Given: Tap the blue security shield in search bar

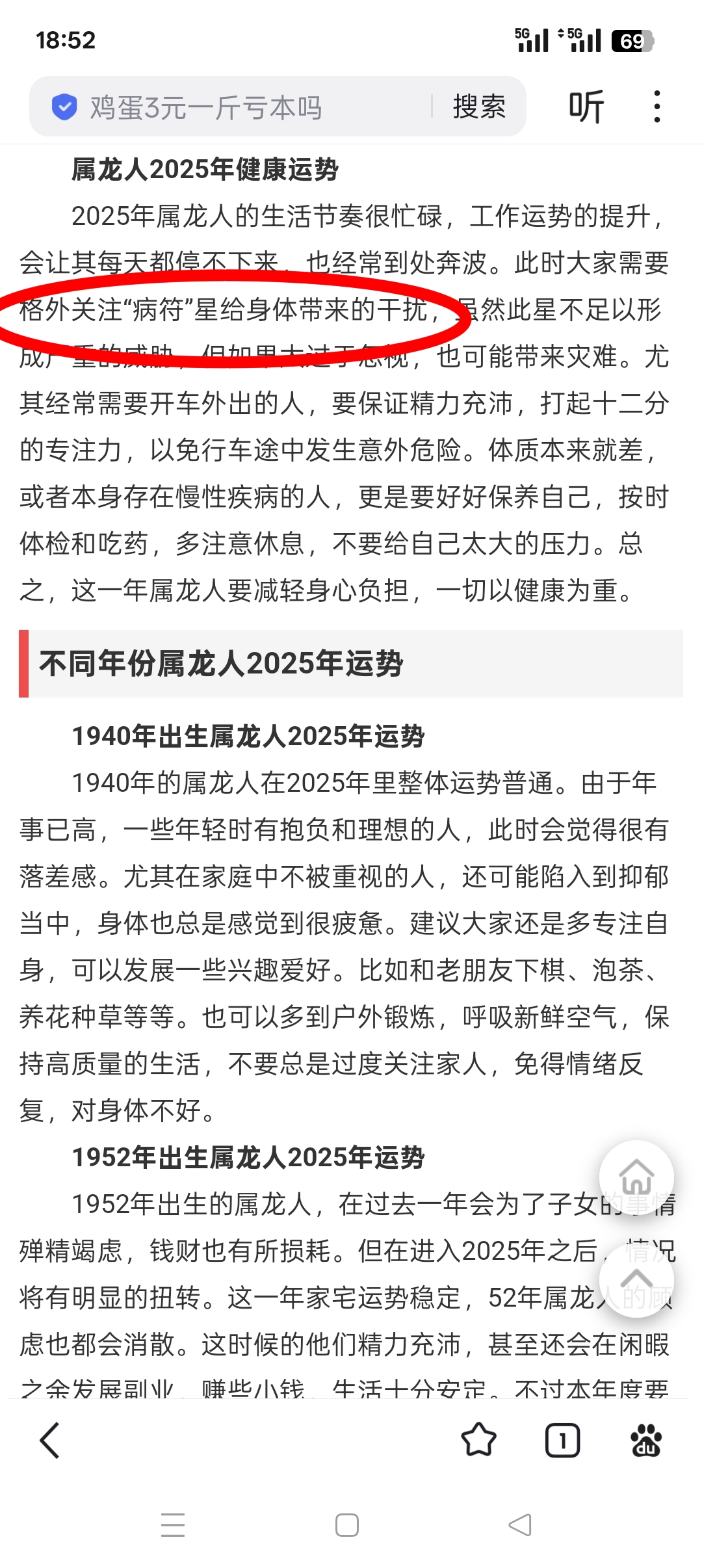Looking at the screenshot, I should tap(63, 103).
